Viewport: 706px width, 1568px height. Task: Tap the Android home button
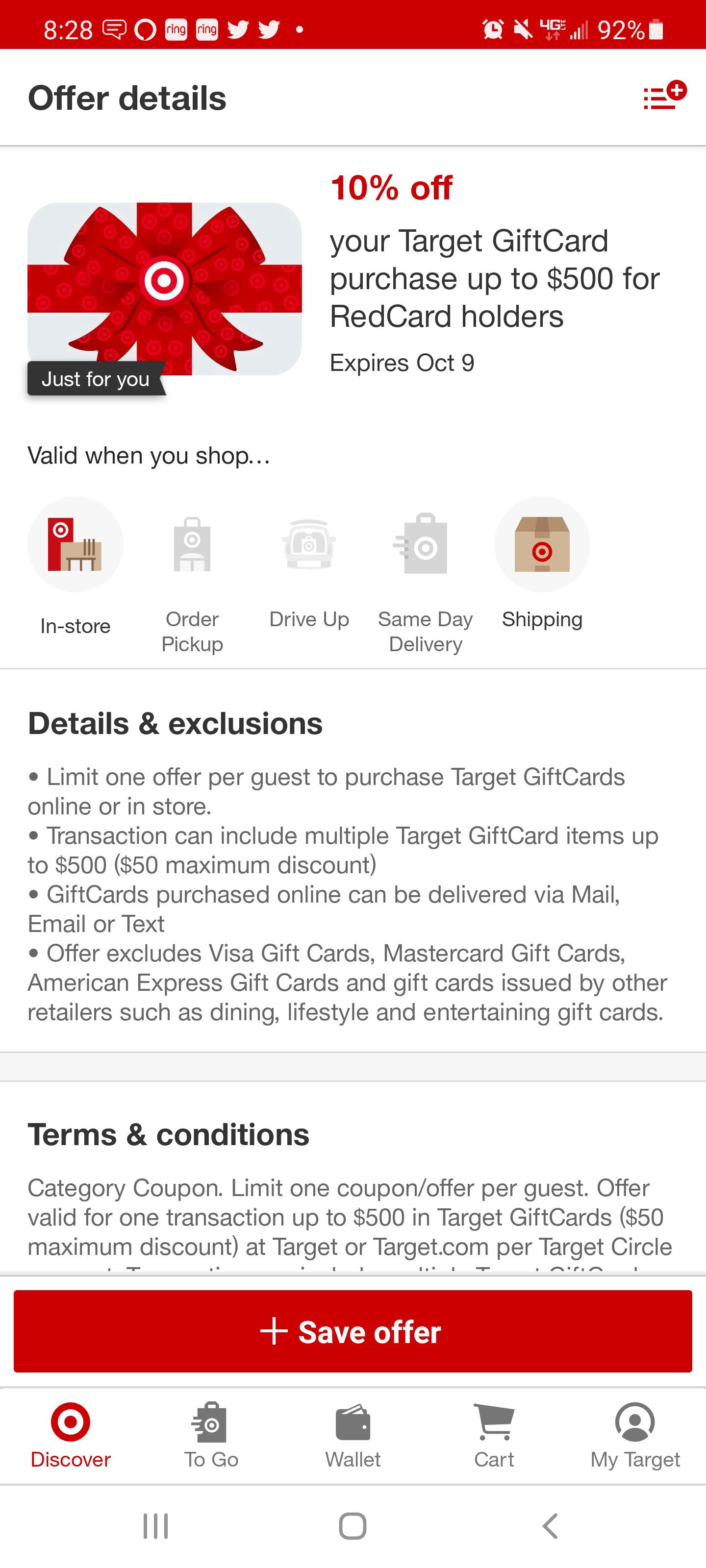pos(353,1526)
